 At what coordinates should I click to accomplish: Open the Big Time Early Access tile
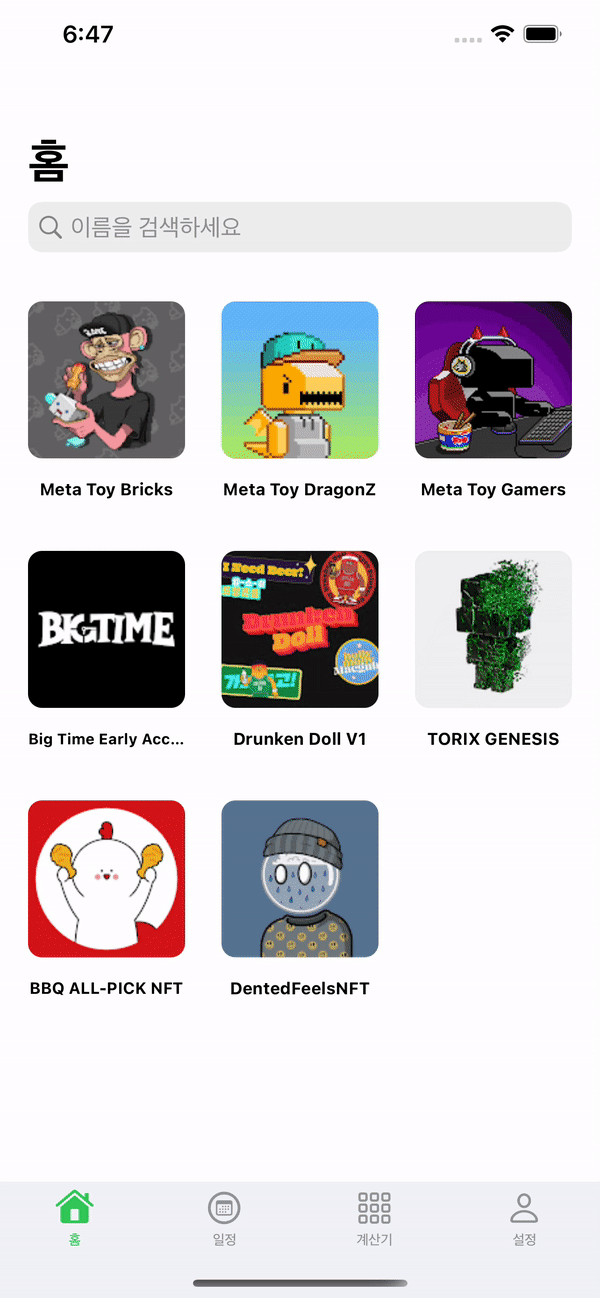106,629
